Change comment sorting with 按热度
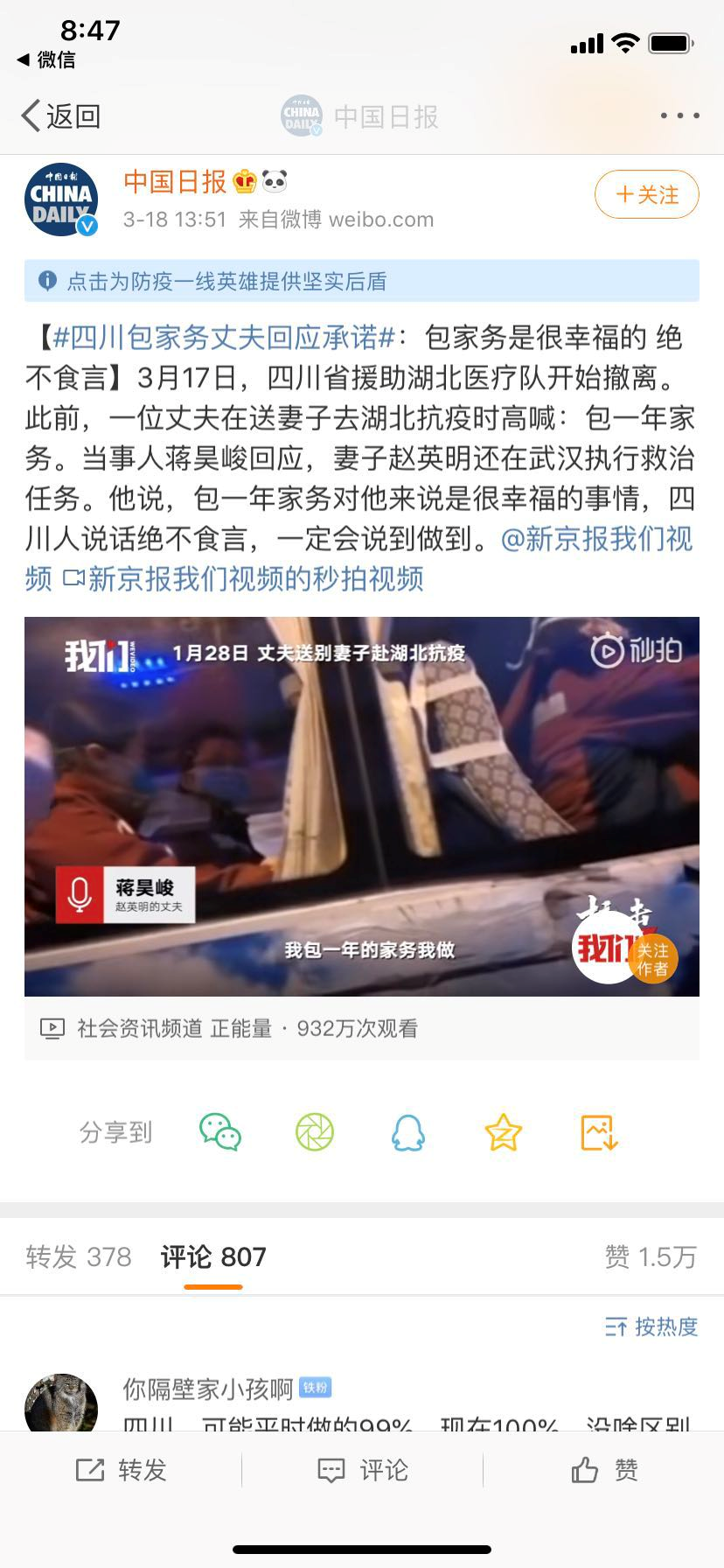724x1568 pixels. pos(651,1326)
